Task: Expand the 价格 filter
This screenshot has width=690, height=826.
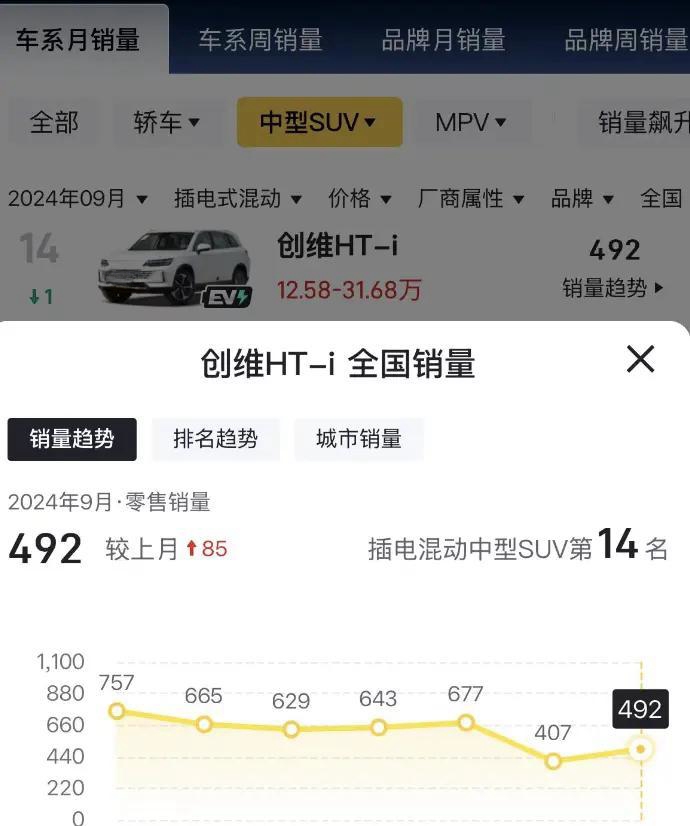Action: coord(360,199)
